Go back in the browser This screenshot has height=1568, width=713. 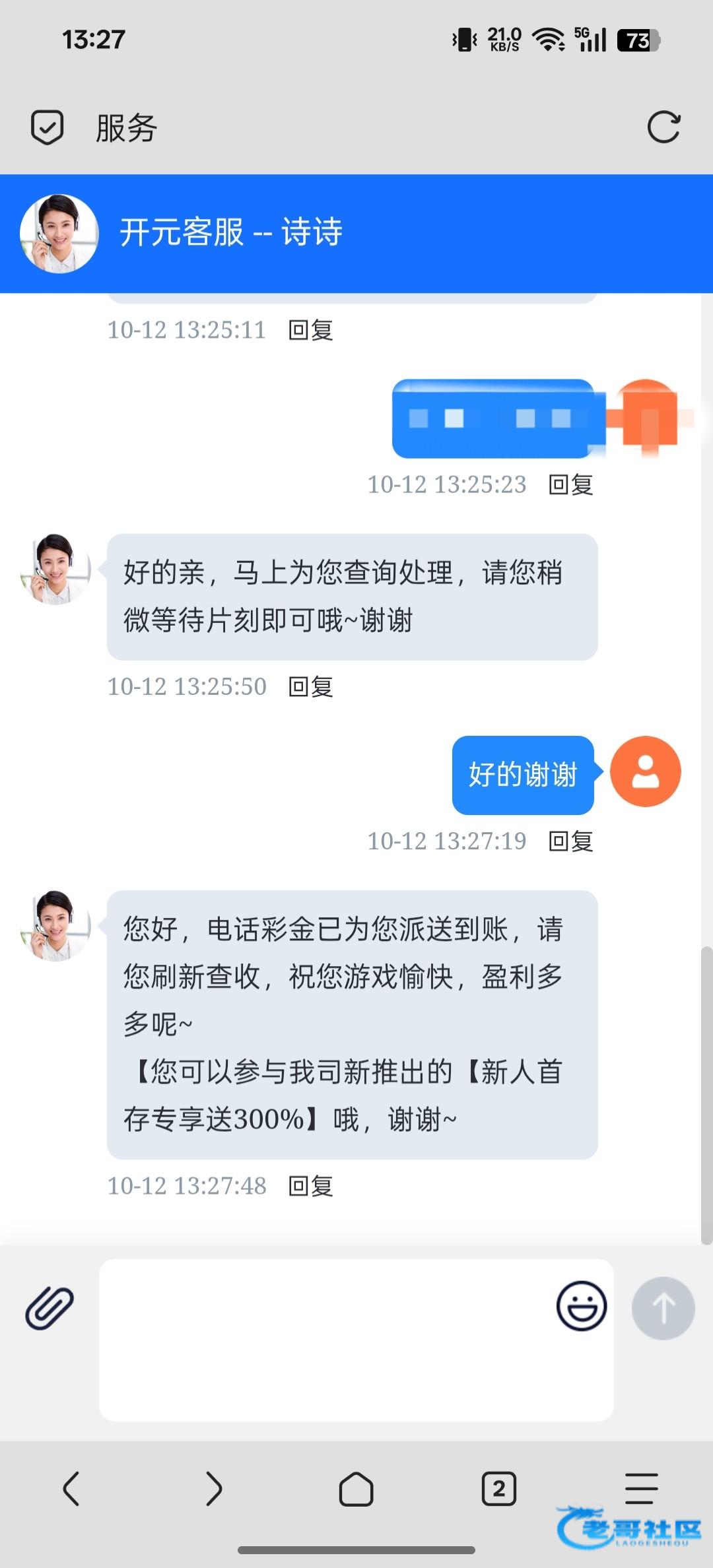coord(71,1489)
